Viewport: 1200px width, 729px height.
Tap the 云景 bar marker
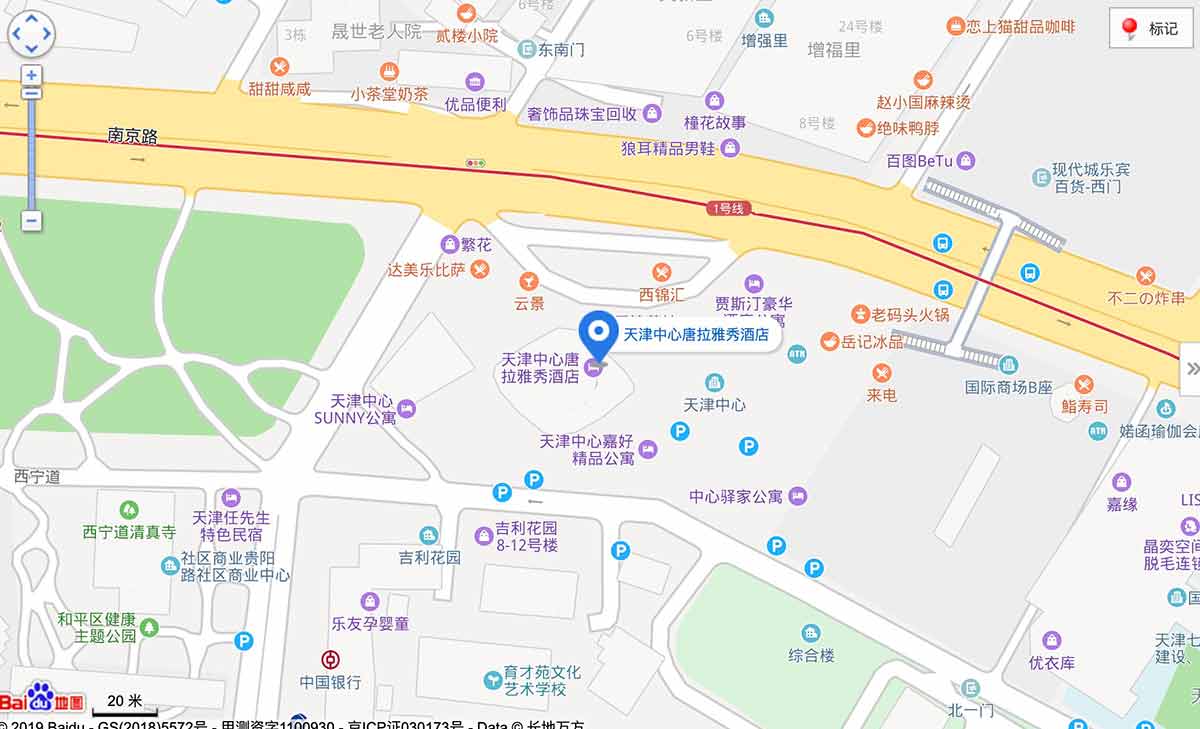point(529,282)
